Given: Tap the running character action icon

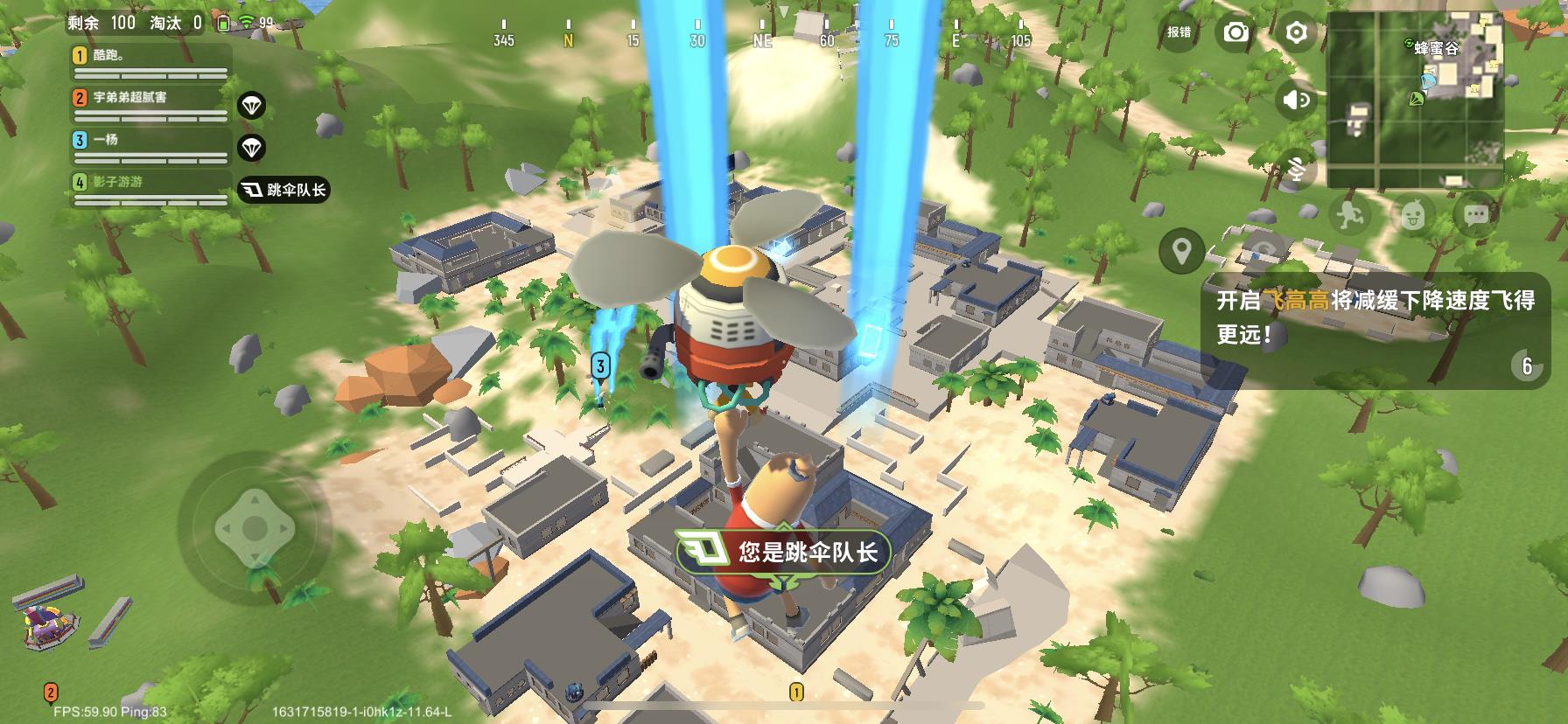Looking at the screenshot, I should (1349, 215).
